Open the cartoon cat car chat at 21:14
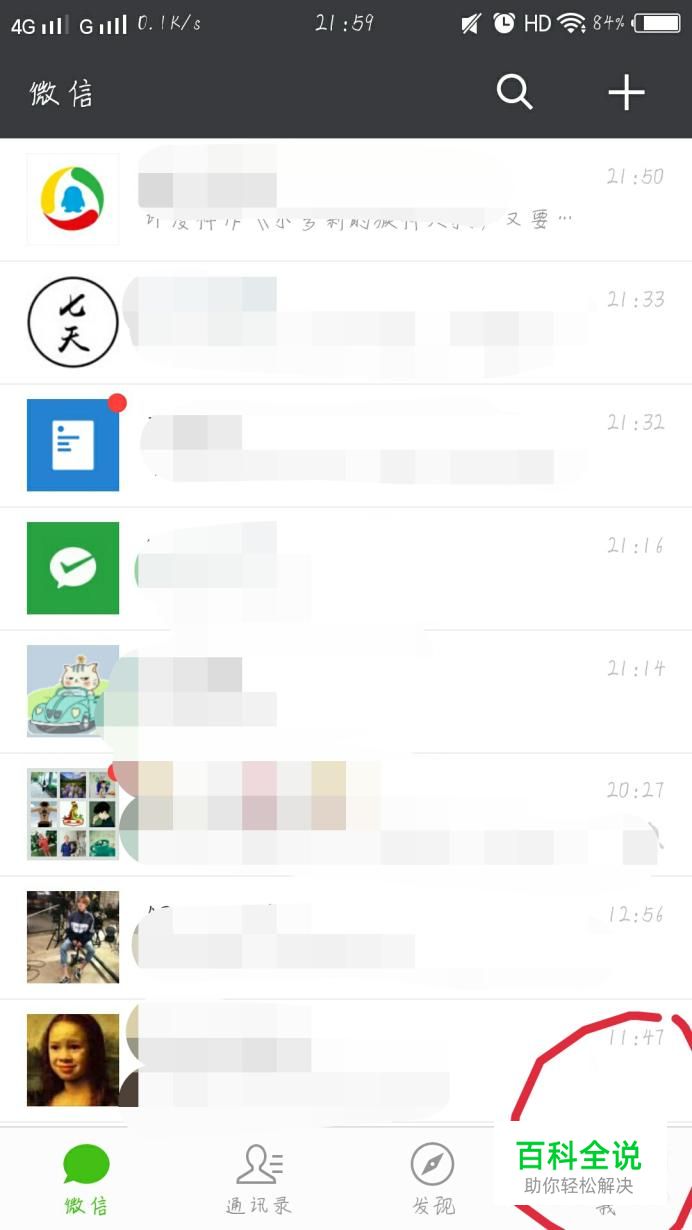692x1230 pixels. pyautogui.click(x=346, y=691)
